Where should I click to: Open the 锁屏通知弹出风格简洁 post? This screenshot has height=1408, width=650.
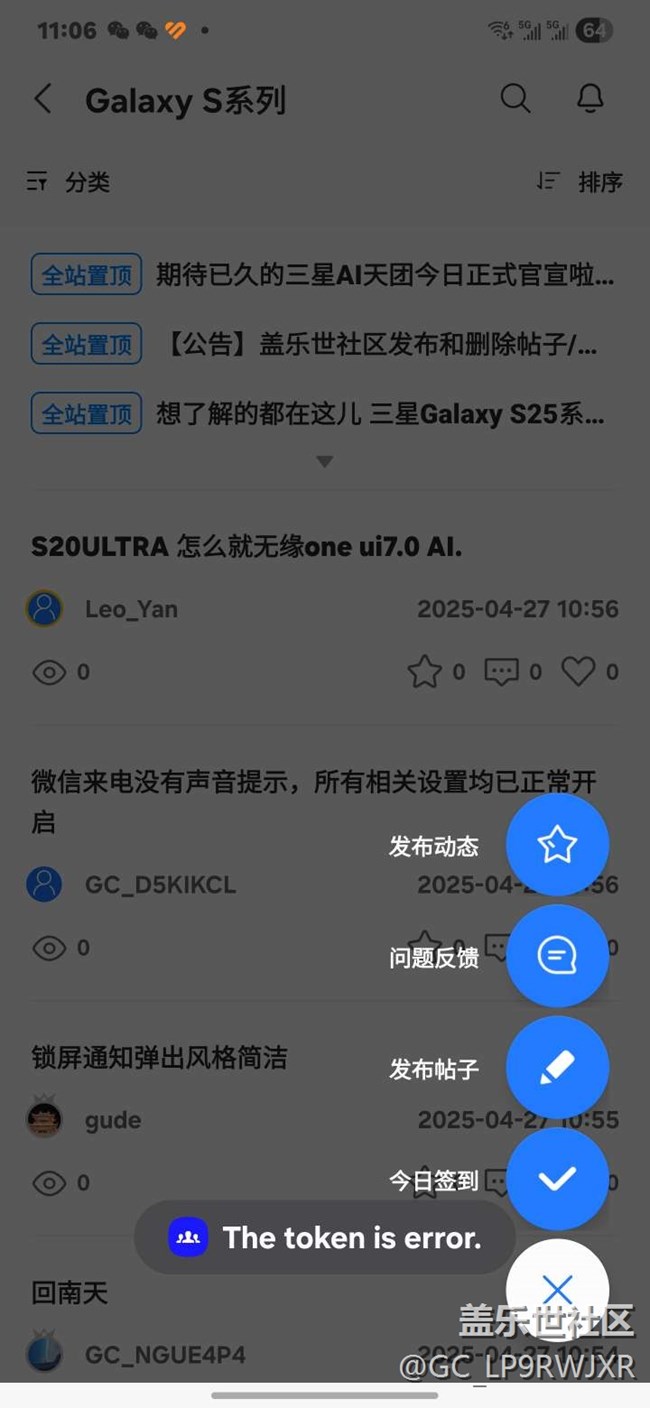pos(160,1057)
